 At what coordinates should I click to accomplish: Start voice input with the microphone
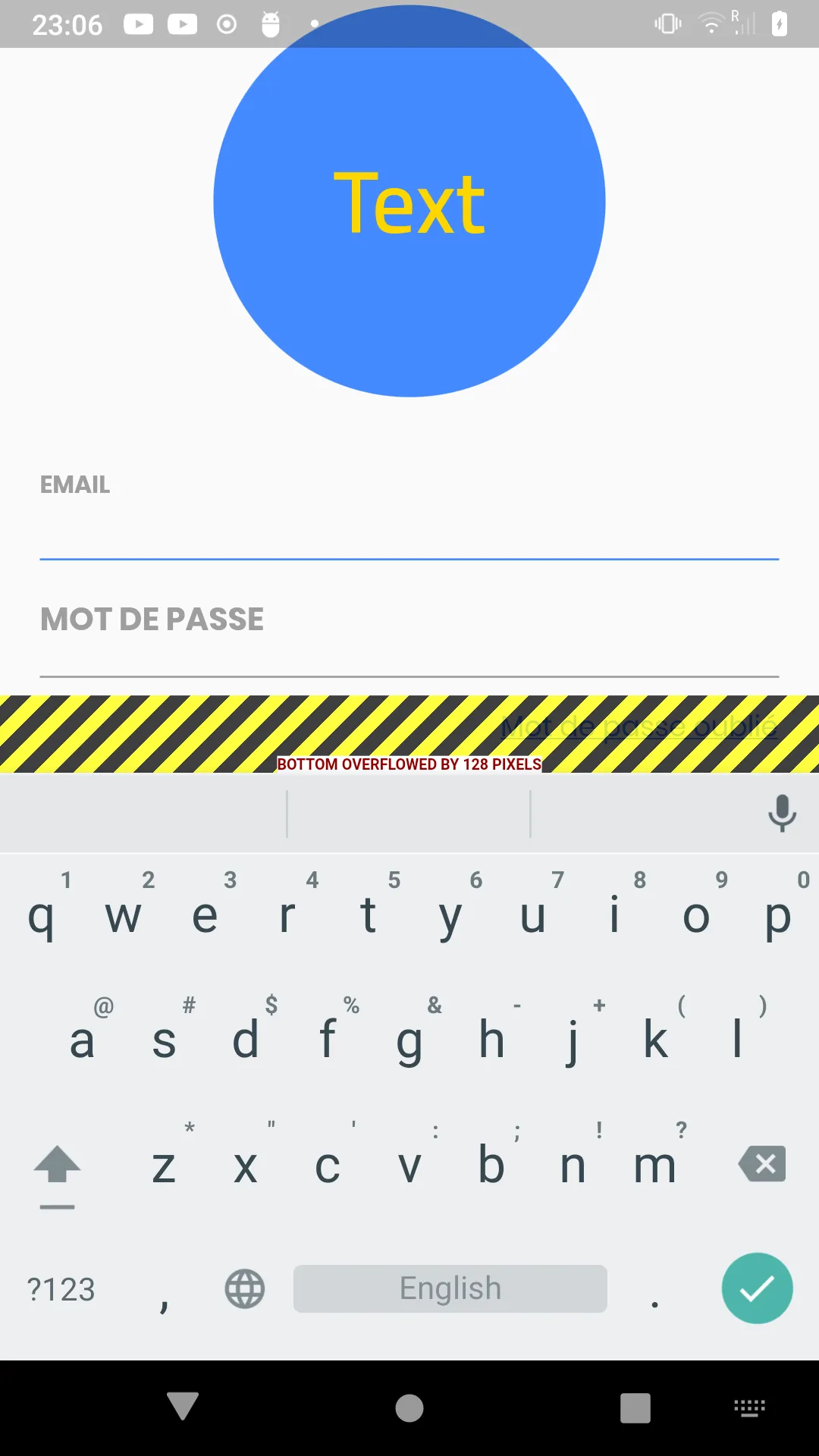[x=782, y=814]
